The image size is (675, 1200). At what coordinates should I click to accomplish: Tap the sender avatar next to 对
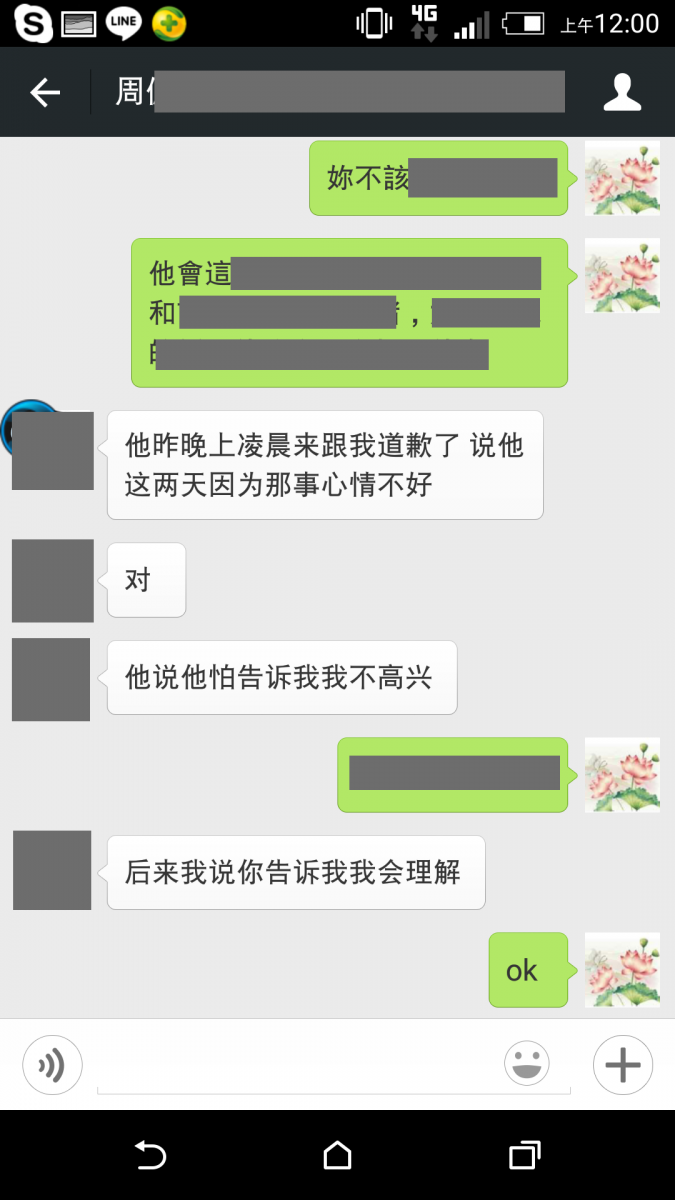tap(52, 581)
